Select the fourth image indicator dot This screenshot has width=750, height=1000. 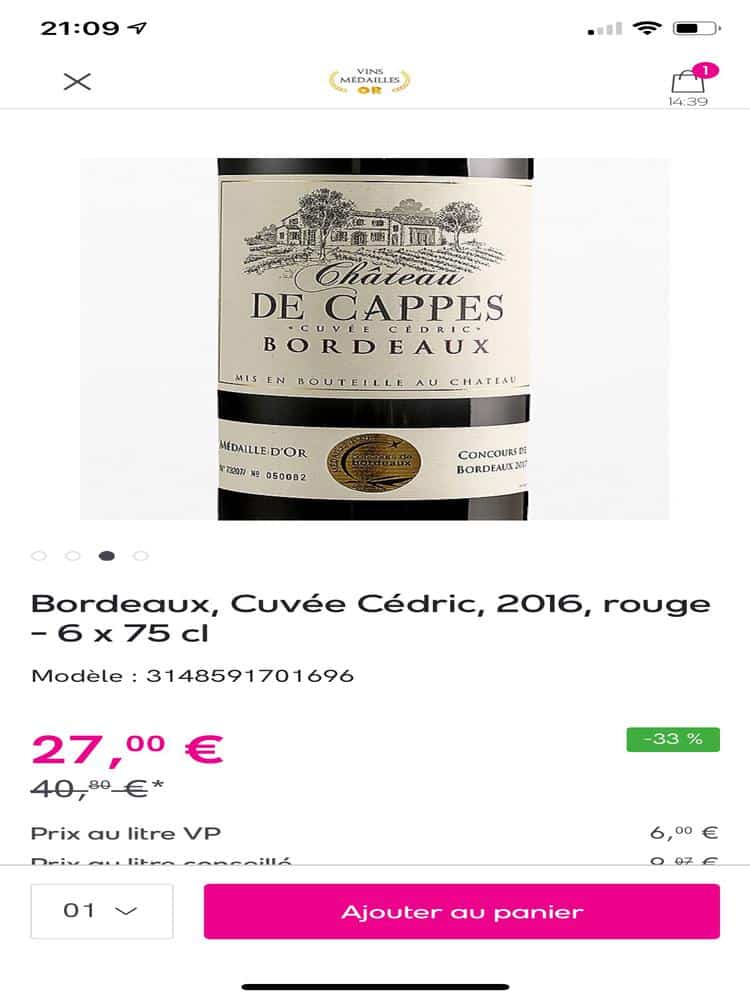click(141, 555)
